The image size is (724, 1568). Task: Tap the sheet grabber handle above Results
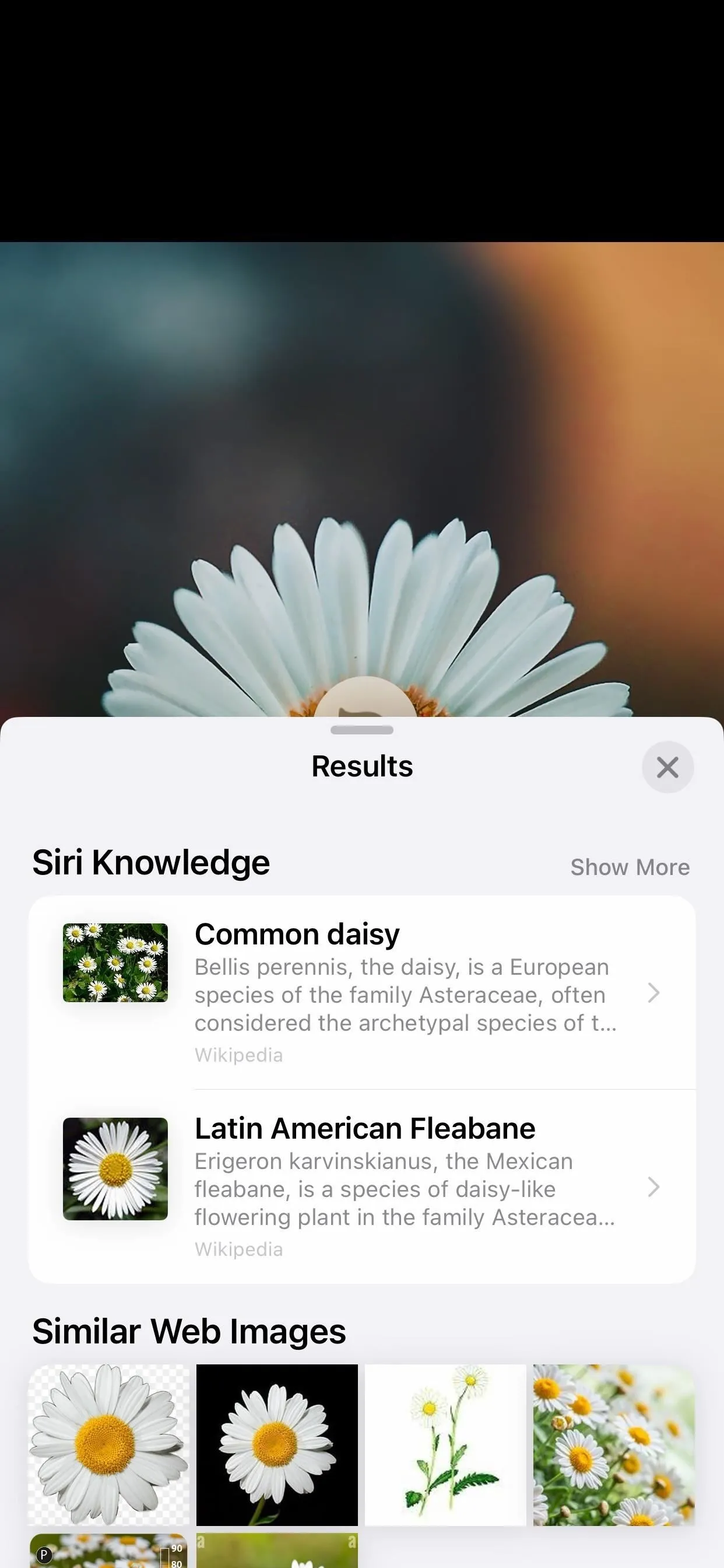(362, 730)
